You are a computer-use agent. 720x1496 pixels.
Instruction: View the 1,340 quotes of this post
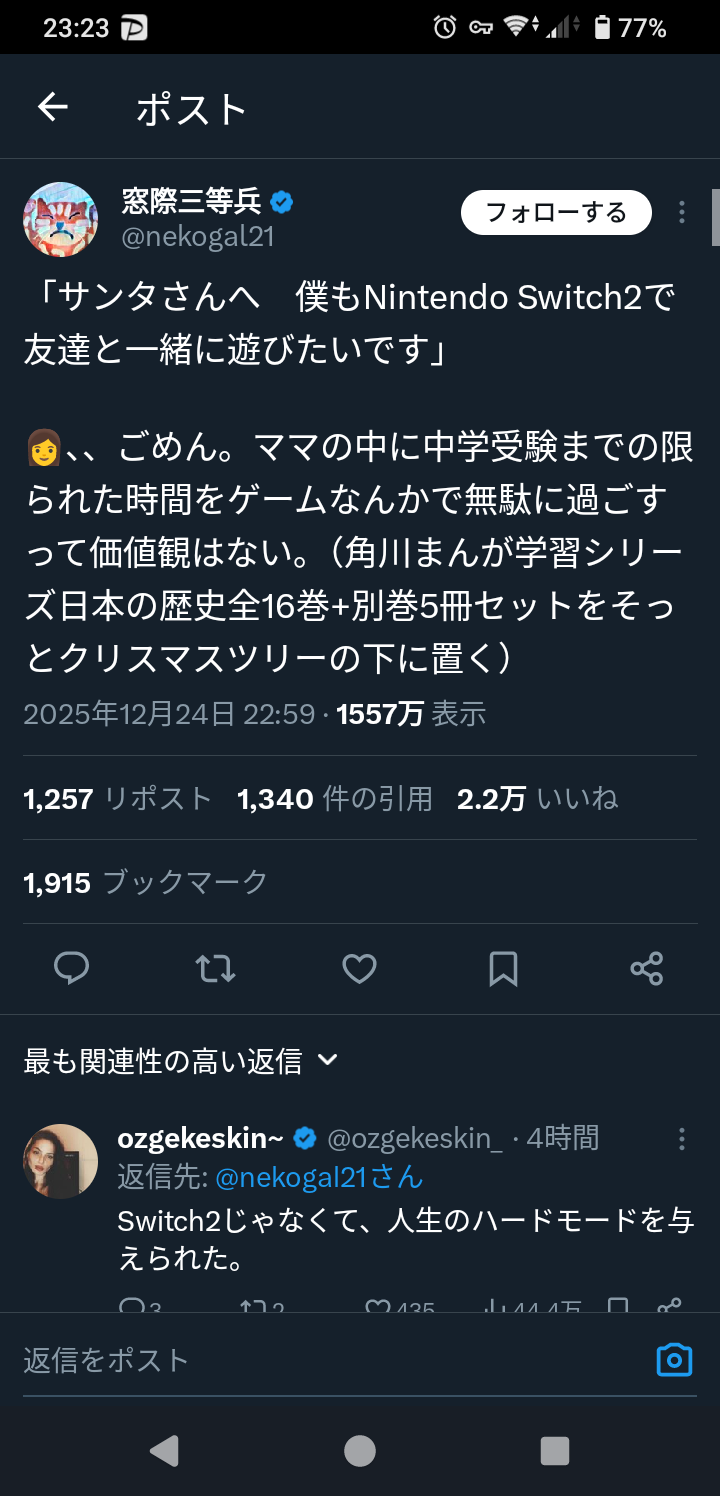pos(335,798)
